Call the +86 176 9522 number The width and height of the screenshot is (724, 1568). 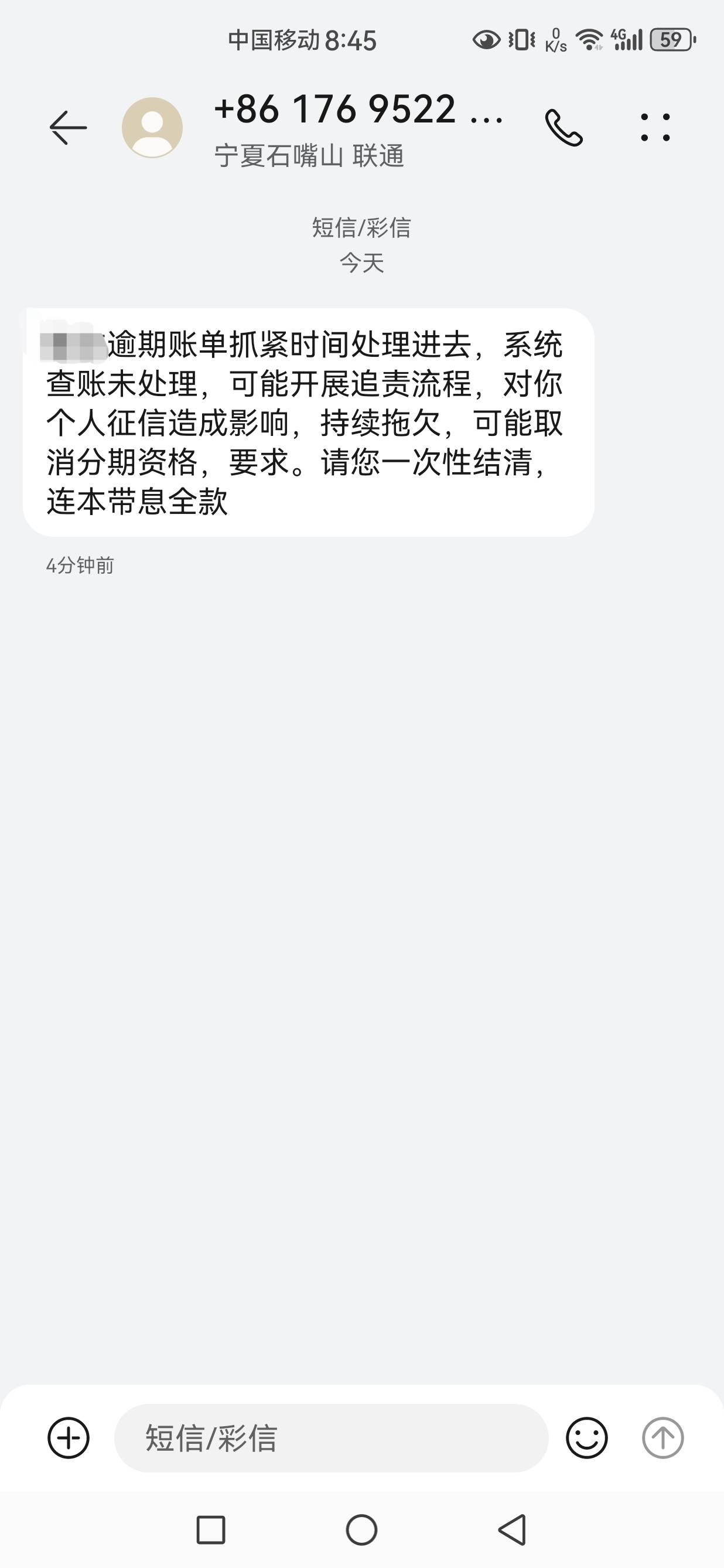[564, 128]
